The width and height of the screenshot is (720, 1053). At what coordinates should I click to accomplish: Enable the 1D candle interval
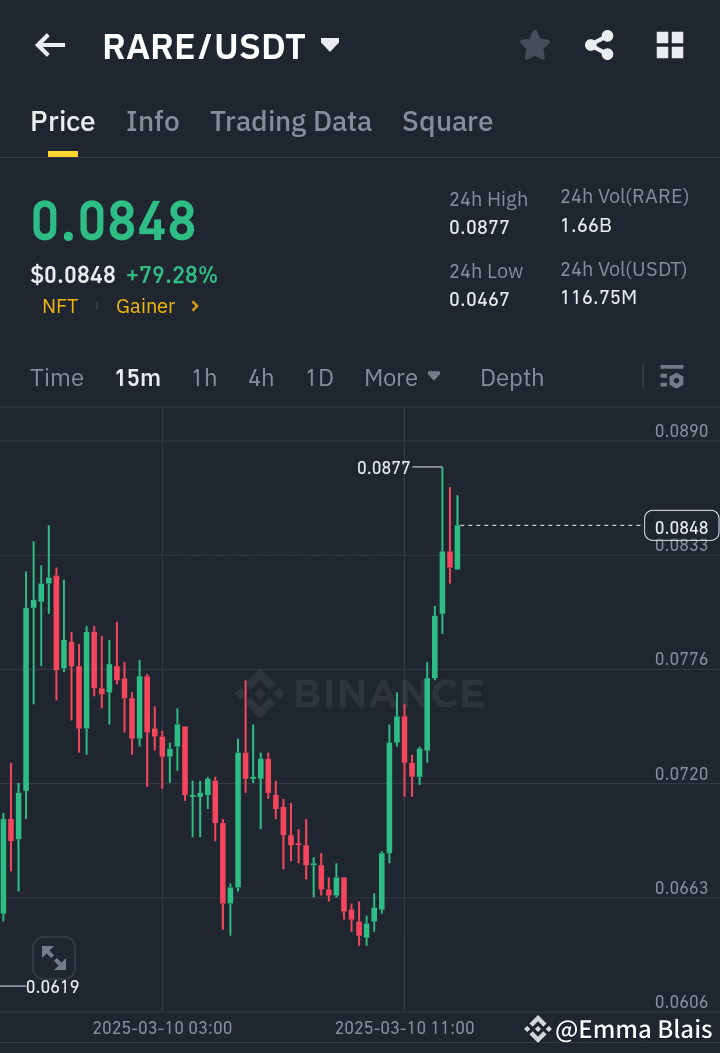[x=319, y=378]
